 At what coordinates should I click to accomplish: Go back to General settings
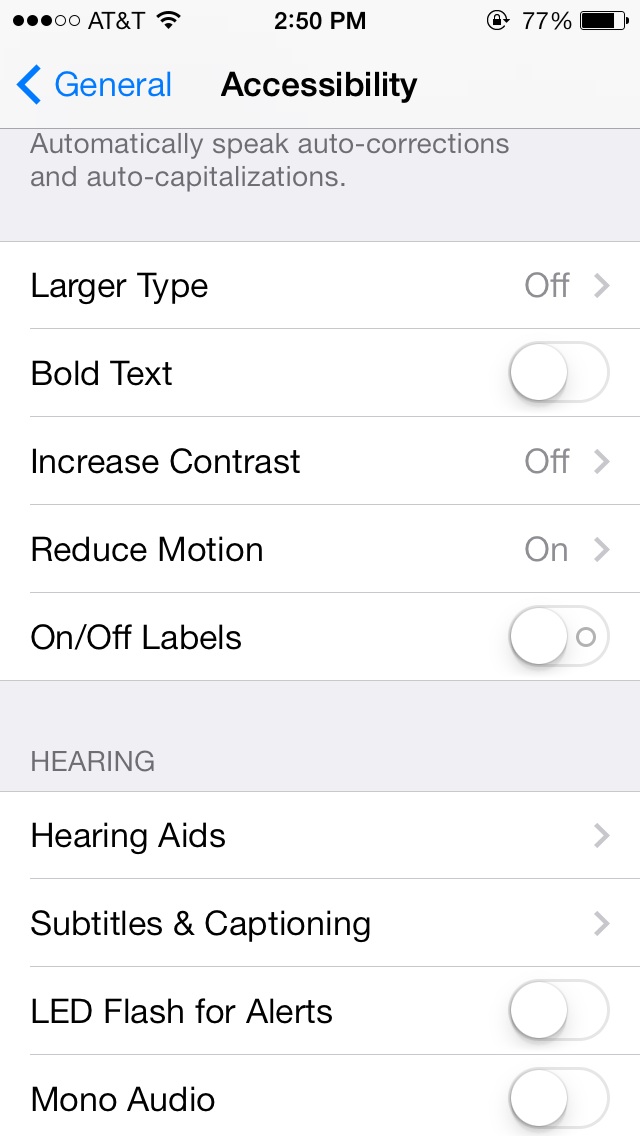tap(94, 85)
